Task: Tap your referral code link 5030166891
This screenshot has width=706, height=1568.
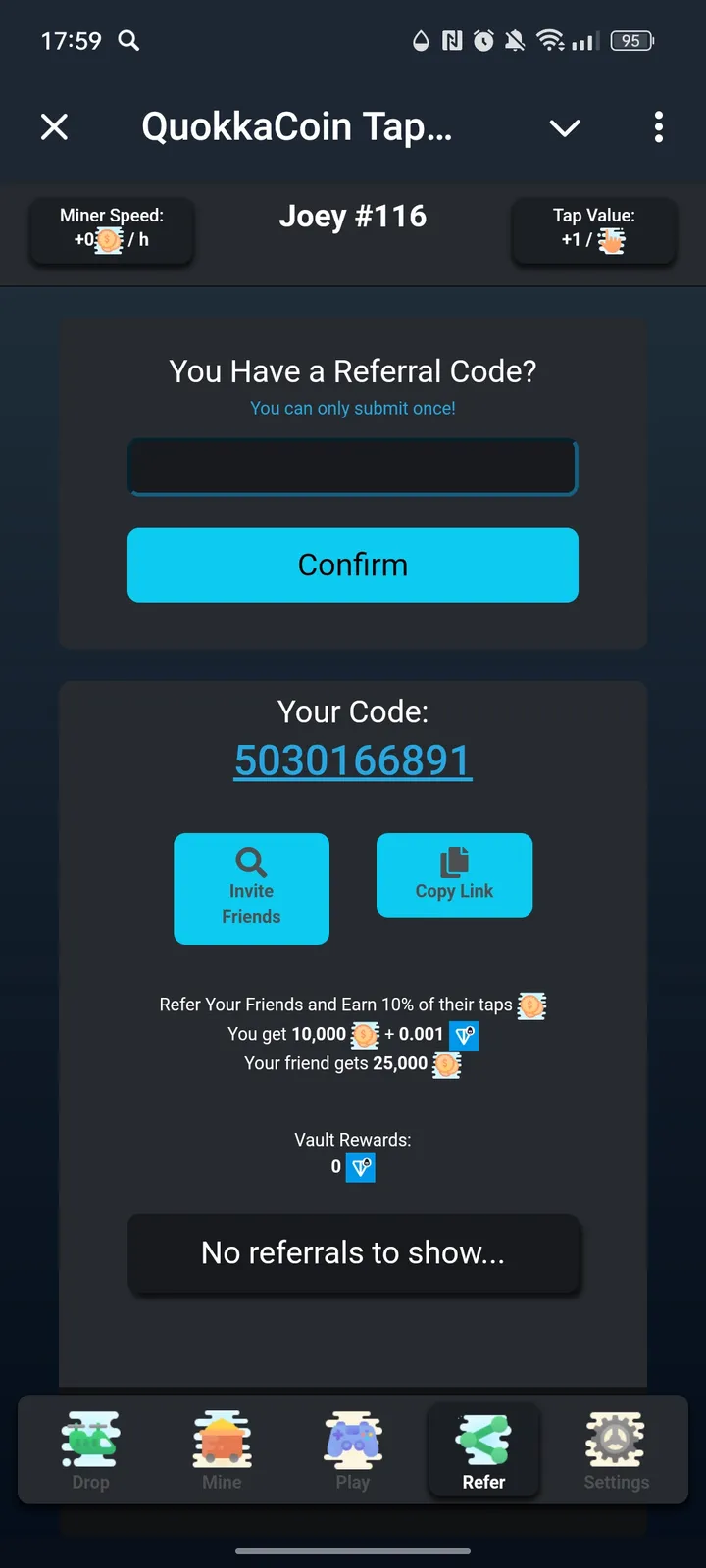Action: click(x=353, y=760)
